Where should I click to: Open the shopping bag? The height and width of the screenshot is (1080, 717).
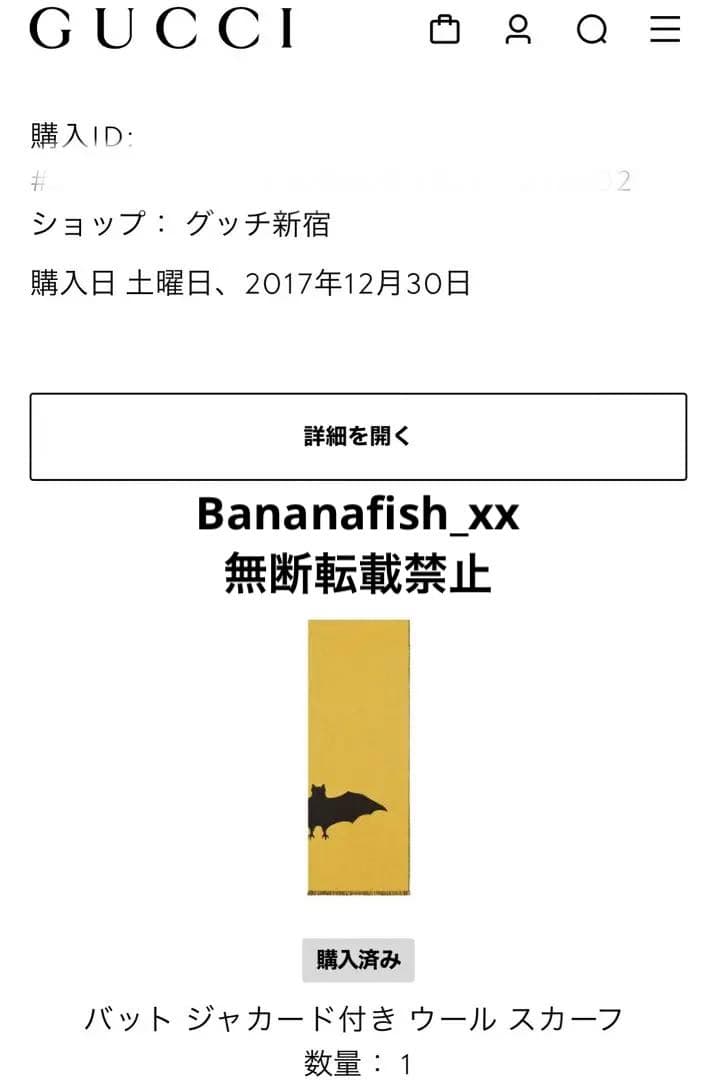[445, 29]
